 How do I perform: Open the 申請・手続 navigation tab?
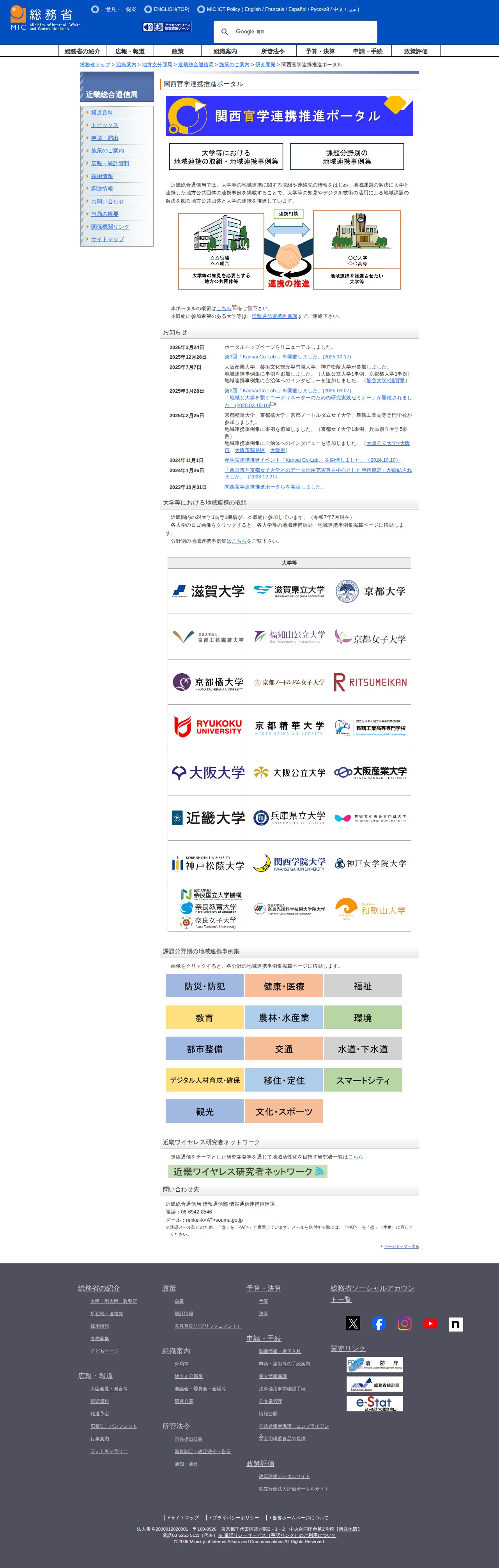click(x=367, y=52)
